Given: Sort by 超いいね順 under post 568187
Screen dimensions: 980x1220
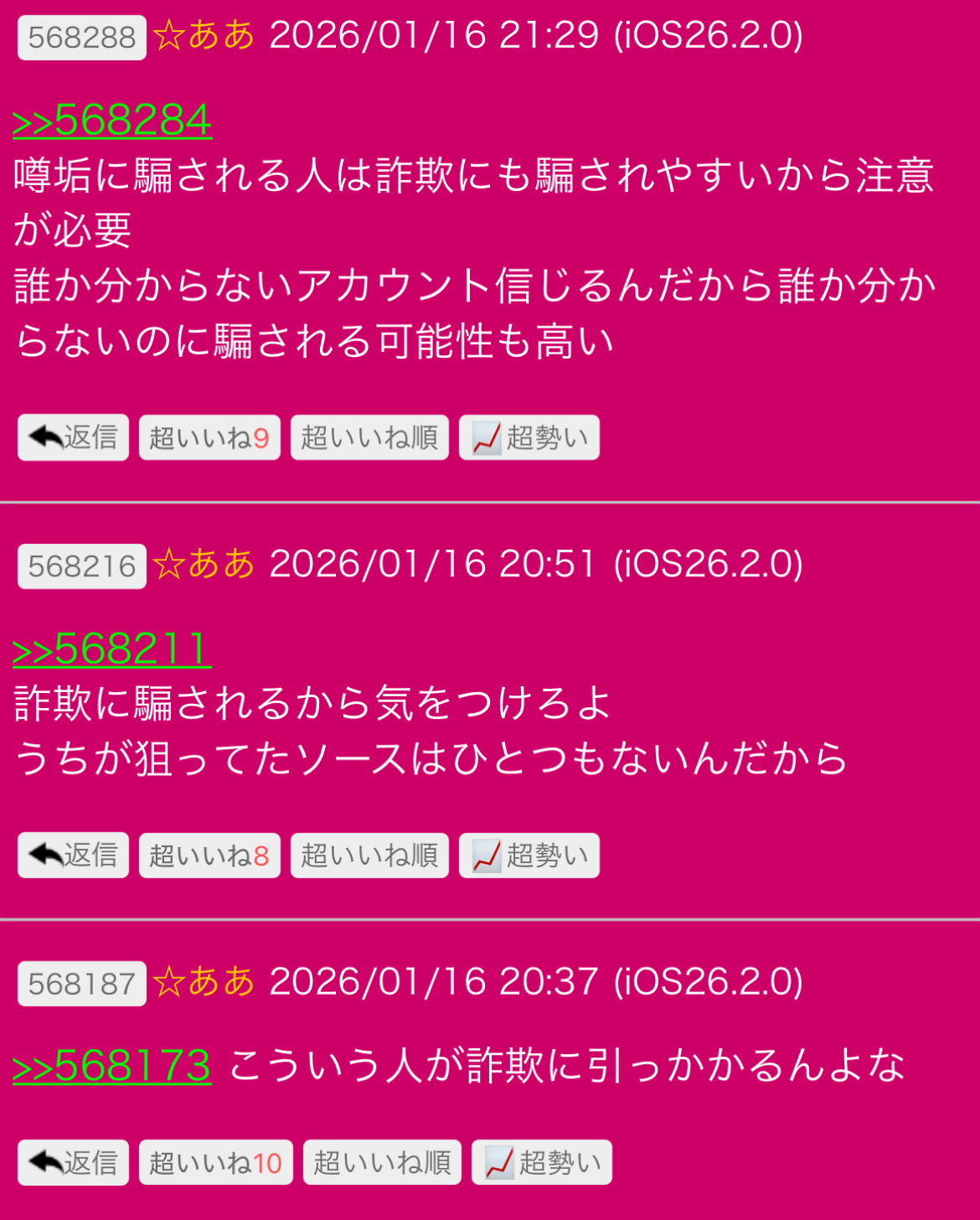Looking at the screenshot, I should [382, 1162].
